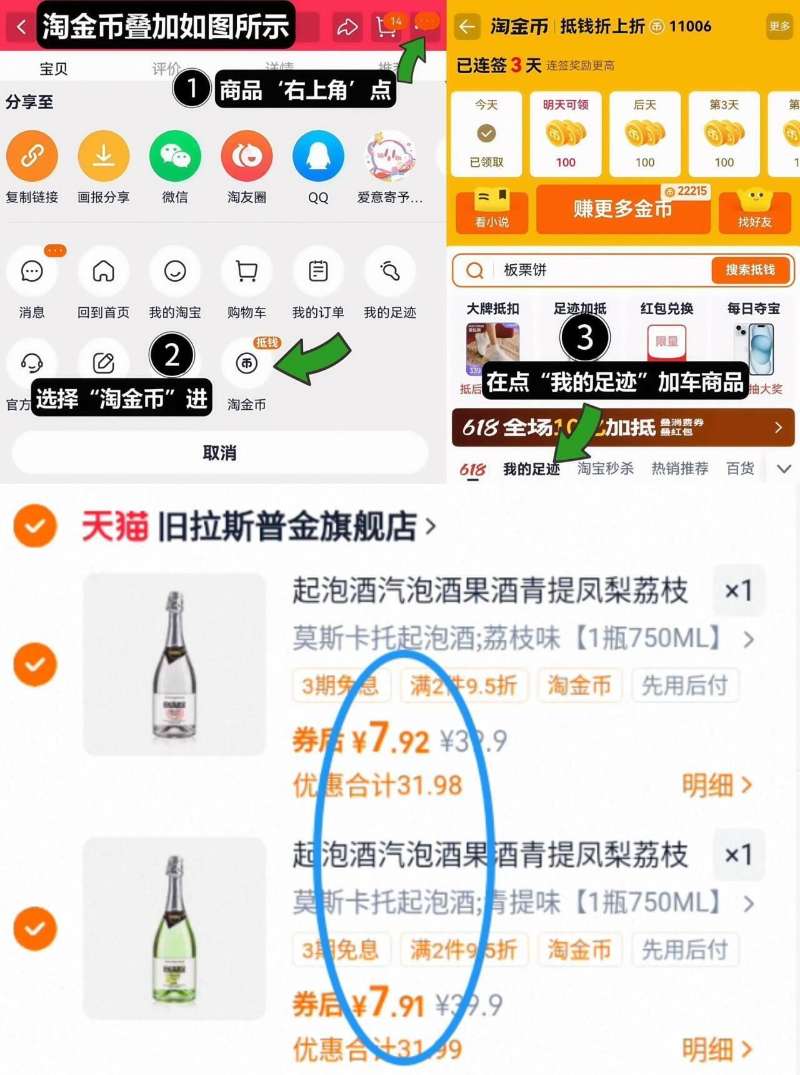This screenshot has width=800, height=1075.
Task: Share via the QQ icon
Action: click(318, 157)
